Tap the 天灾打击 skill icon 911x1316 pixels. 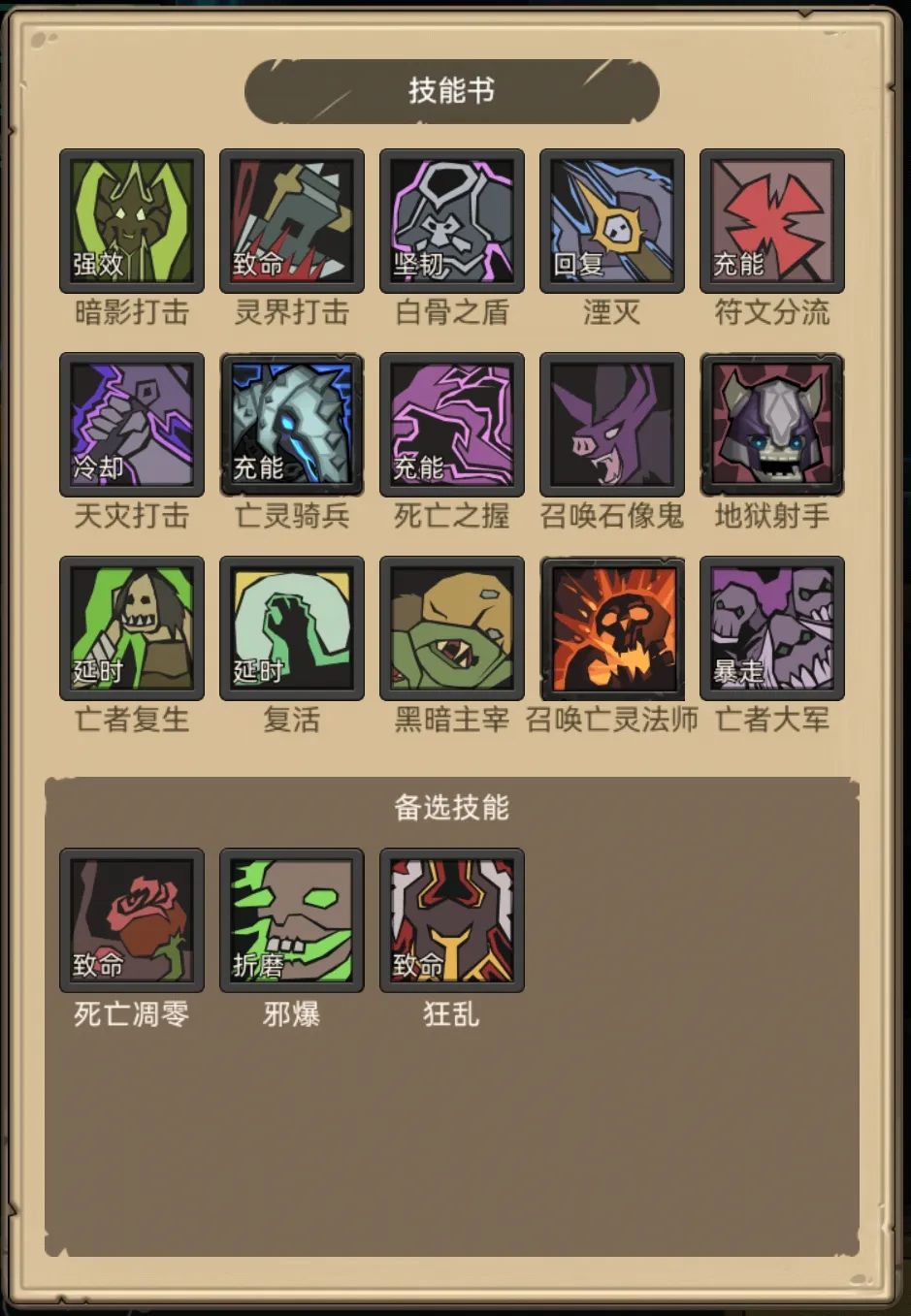pos(132,425)
